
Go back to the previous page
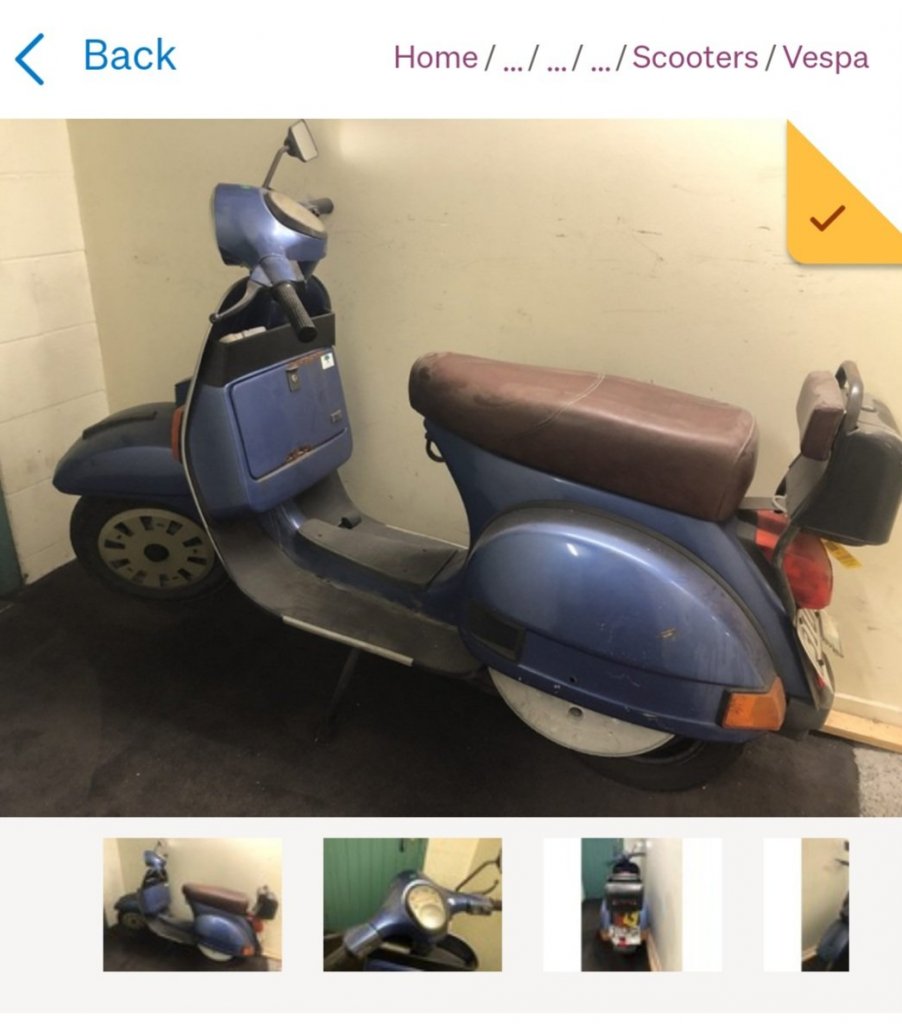pos(96,57)
